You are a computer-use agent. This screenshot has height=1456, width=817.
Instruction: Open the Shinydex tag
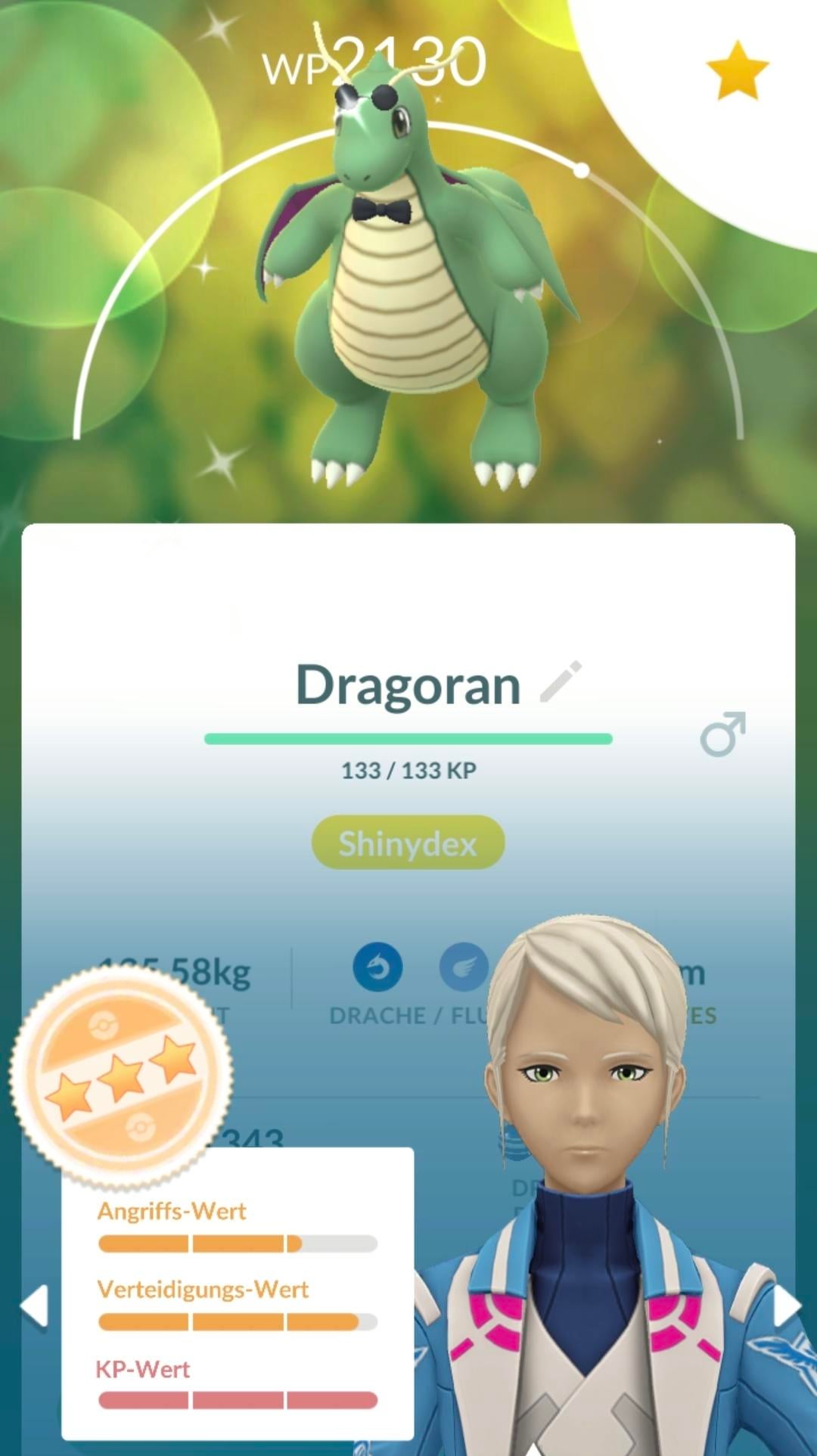[408, 843]
